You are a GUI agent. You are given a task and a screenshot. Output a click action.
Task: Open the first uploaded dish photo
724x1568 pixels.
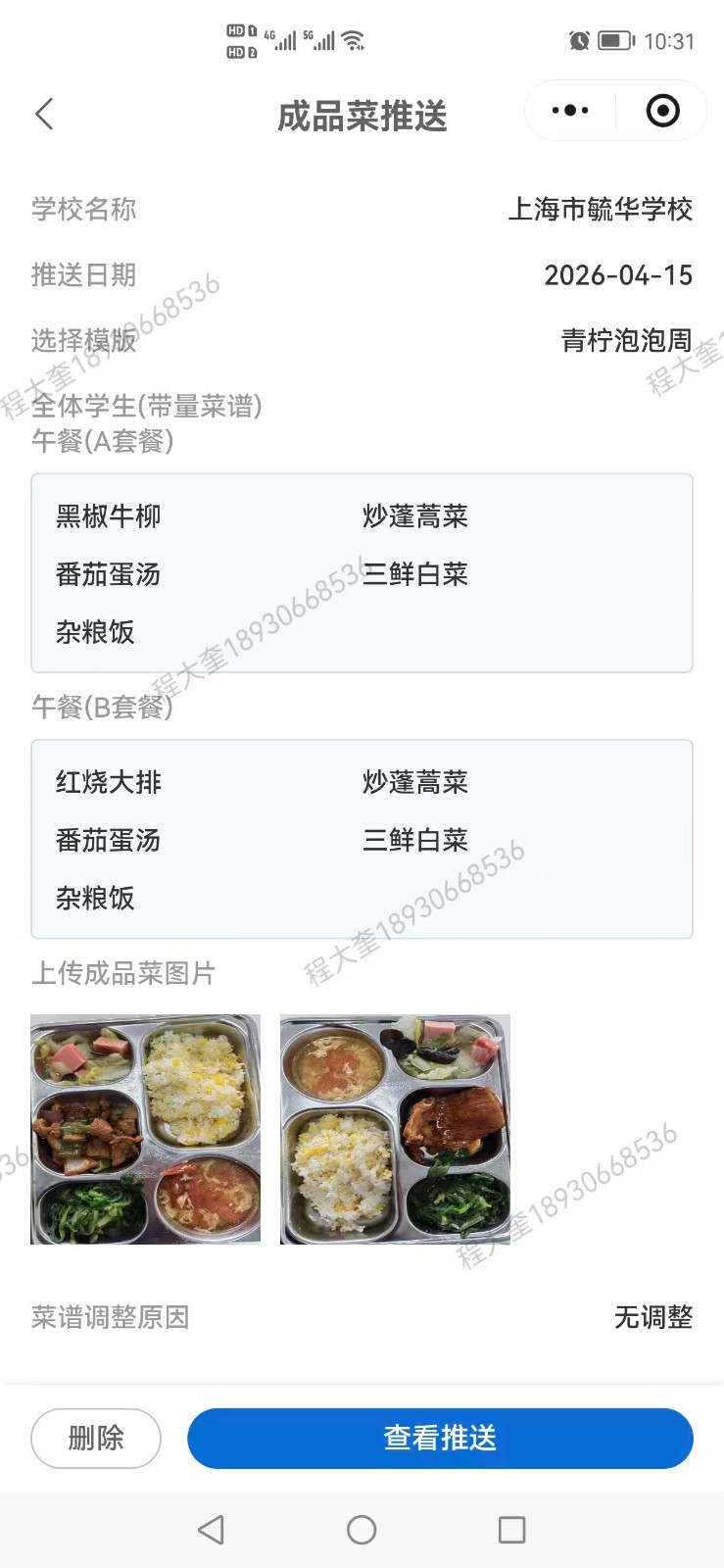tap(146, 1129)
